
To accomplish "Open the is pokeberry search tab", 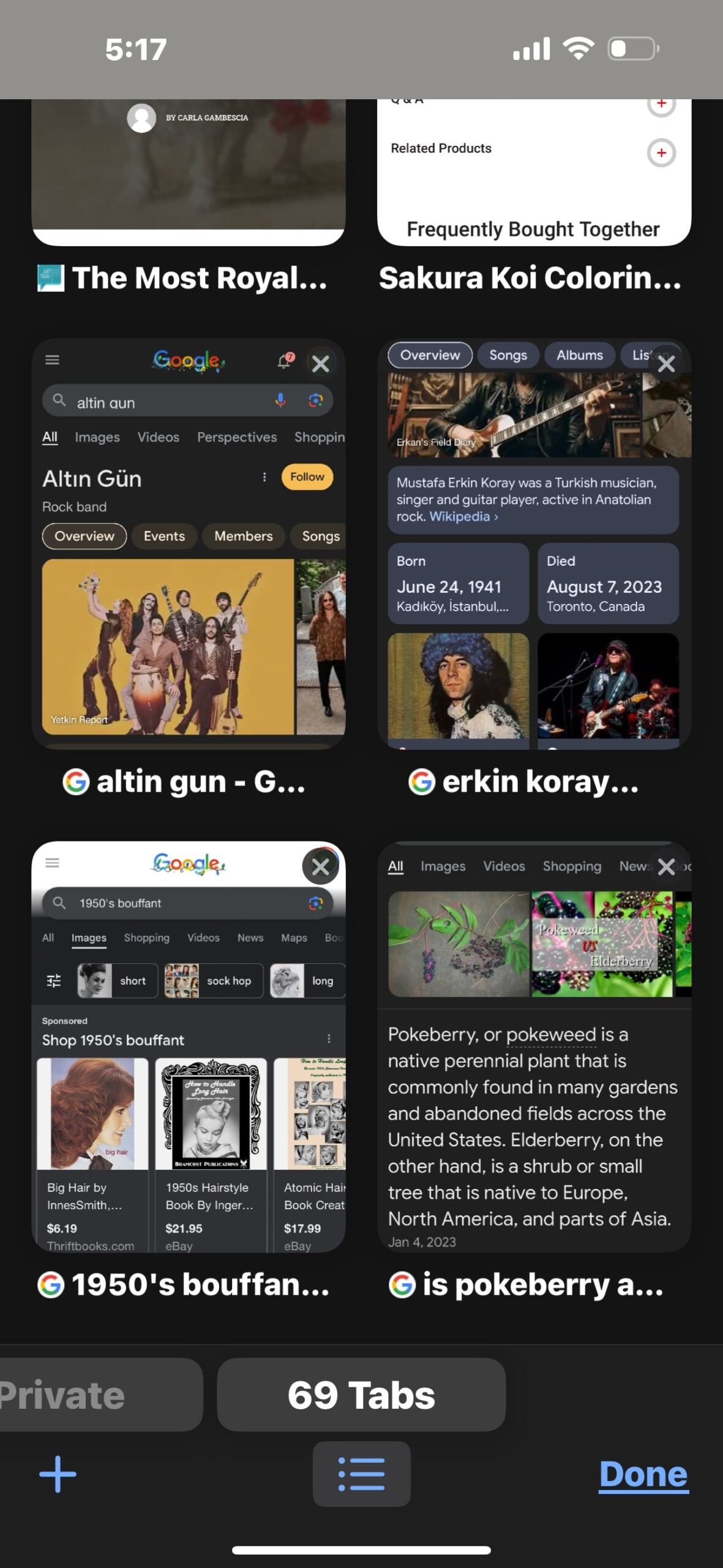I will click(534, 1047).
